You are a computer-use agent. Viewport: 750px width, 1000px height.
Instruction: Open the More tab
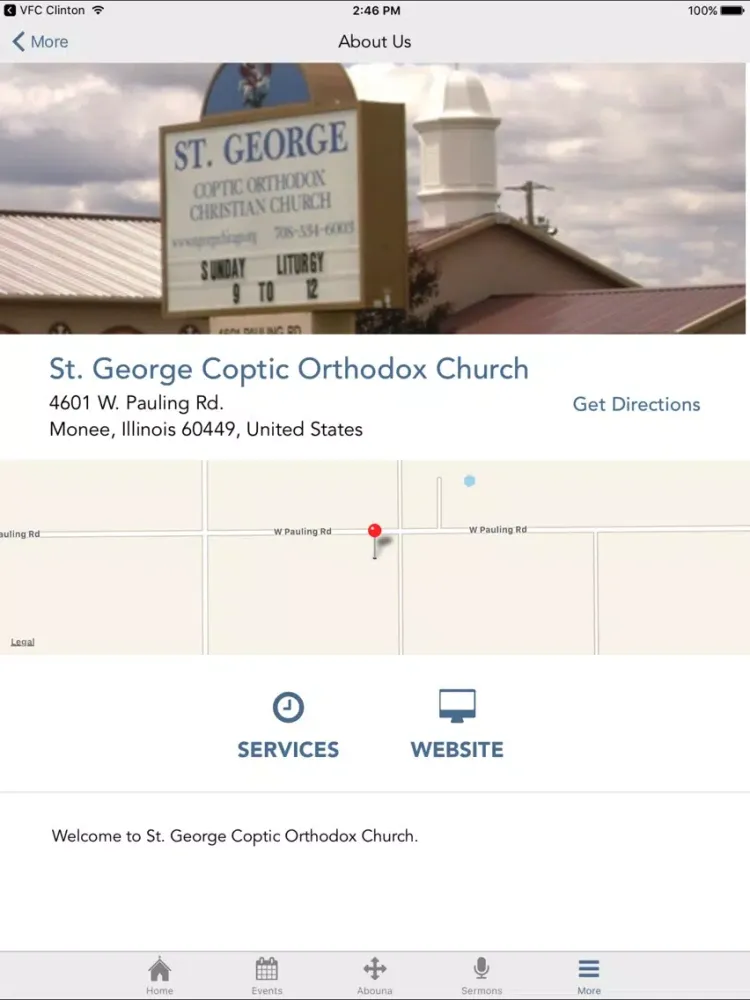click(589, 975)
